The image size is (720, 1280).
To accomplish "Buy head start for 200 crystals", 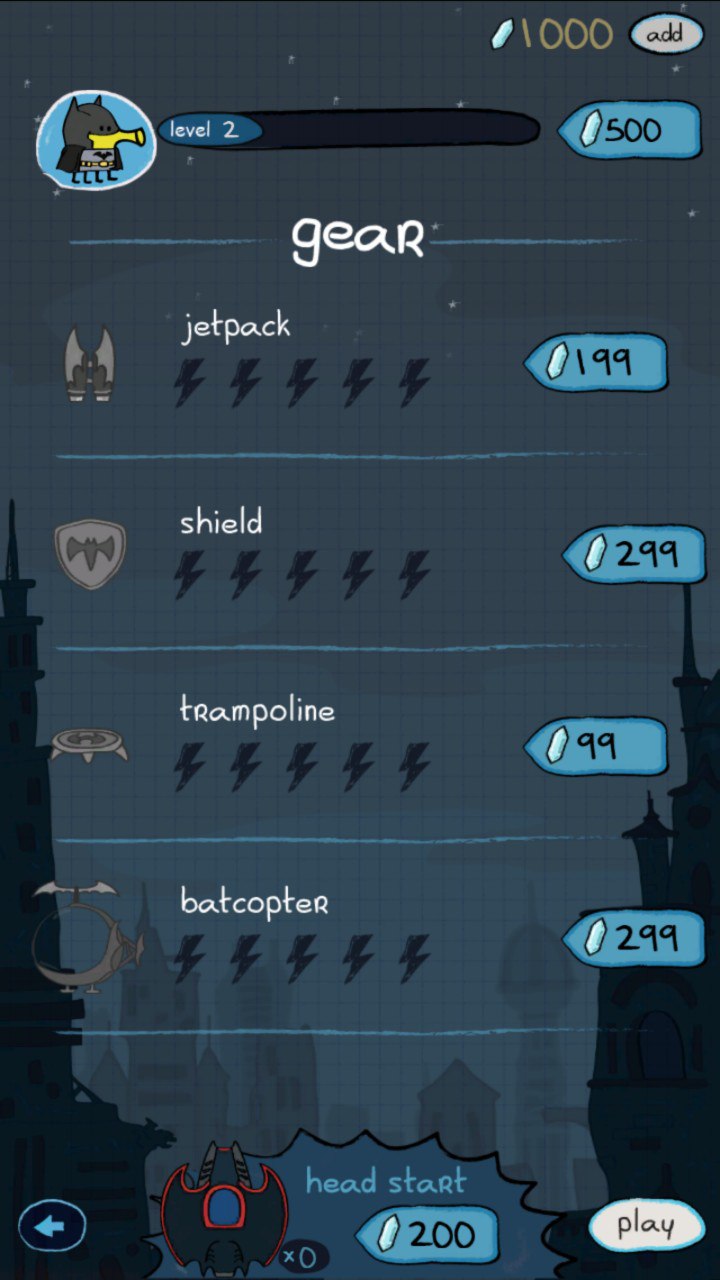I will pos(430,1235).
